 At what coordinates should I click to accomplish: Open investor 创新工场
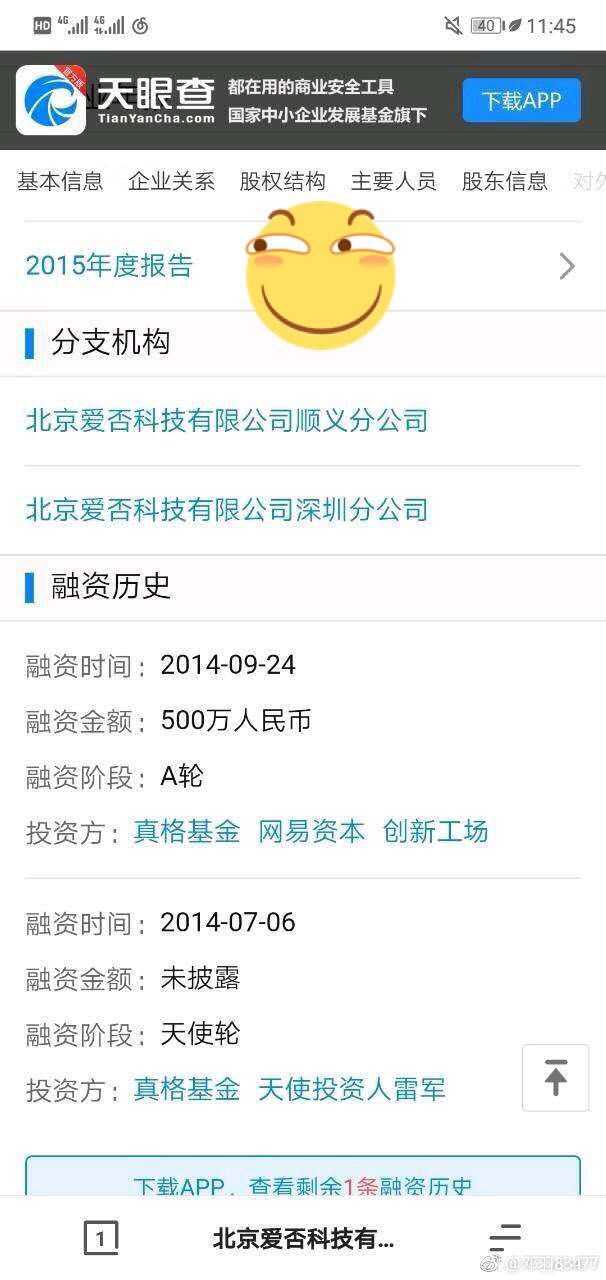(435, 831)
